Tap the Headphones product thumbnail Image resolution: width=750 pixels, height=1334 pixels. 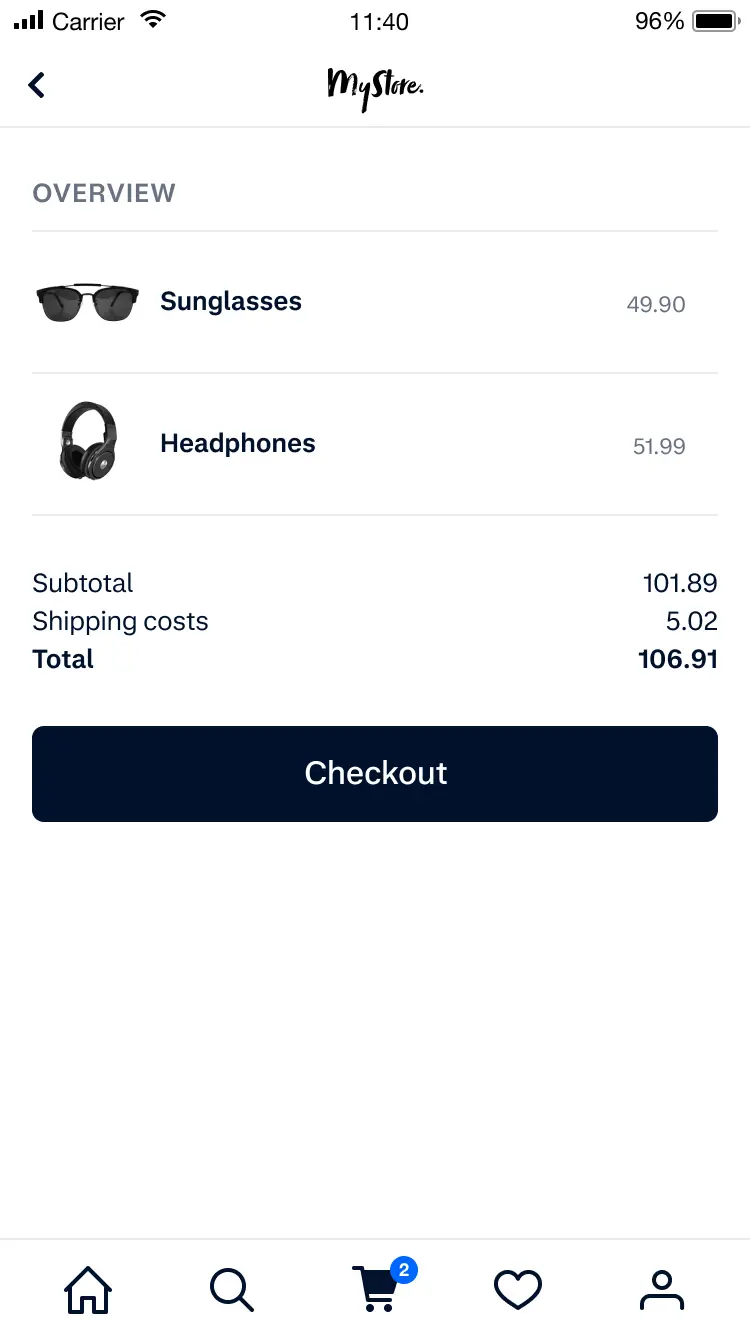click(87, 441)
